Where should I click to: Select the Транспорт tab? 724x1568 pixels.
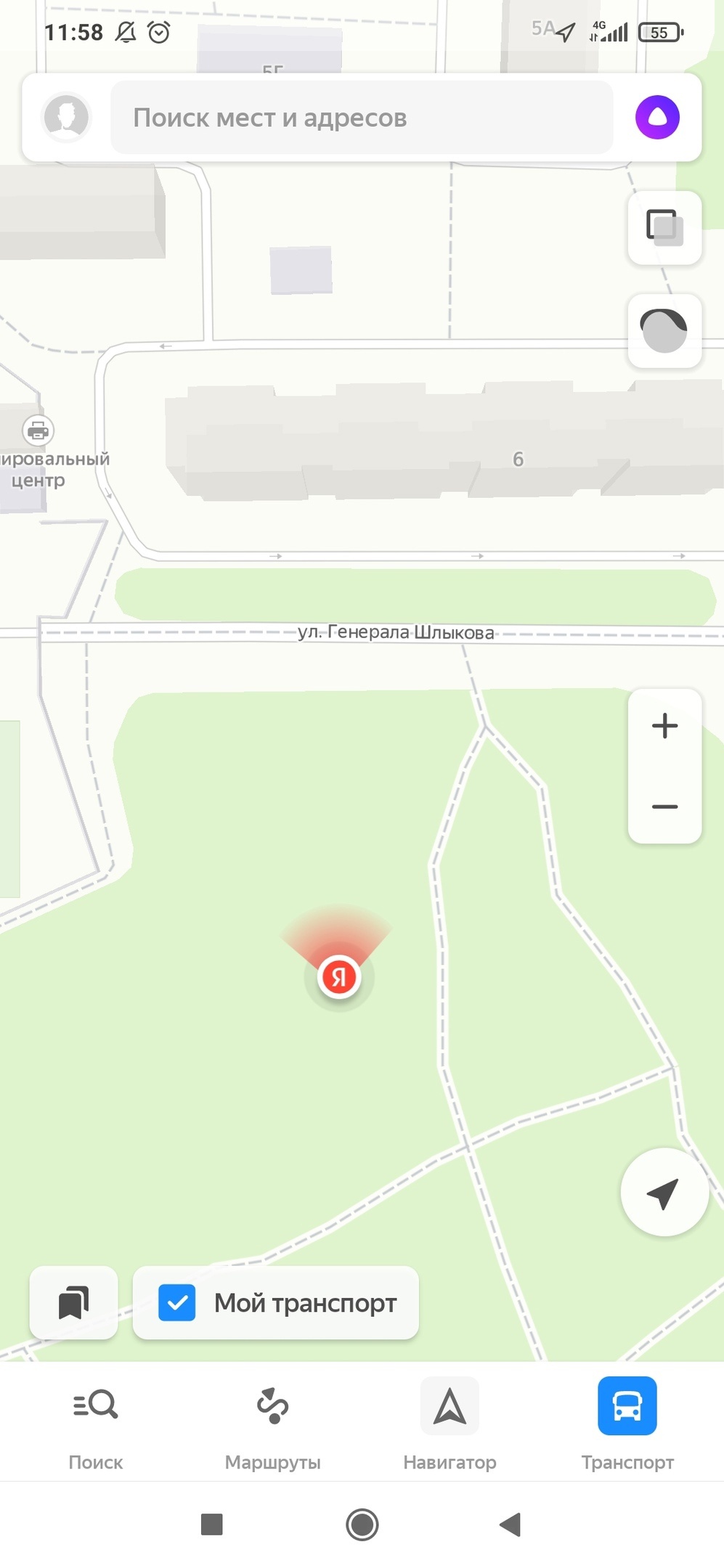[x=627, y=1423]
